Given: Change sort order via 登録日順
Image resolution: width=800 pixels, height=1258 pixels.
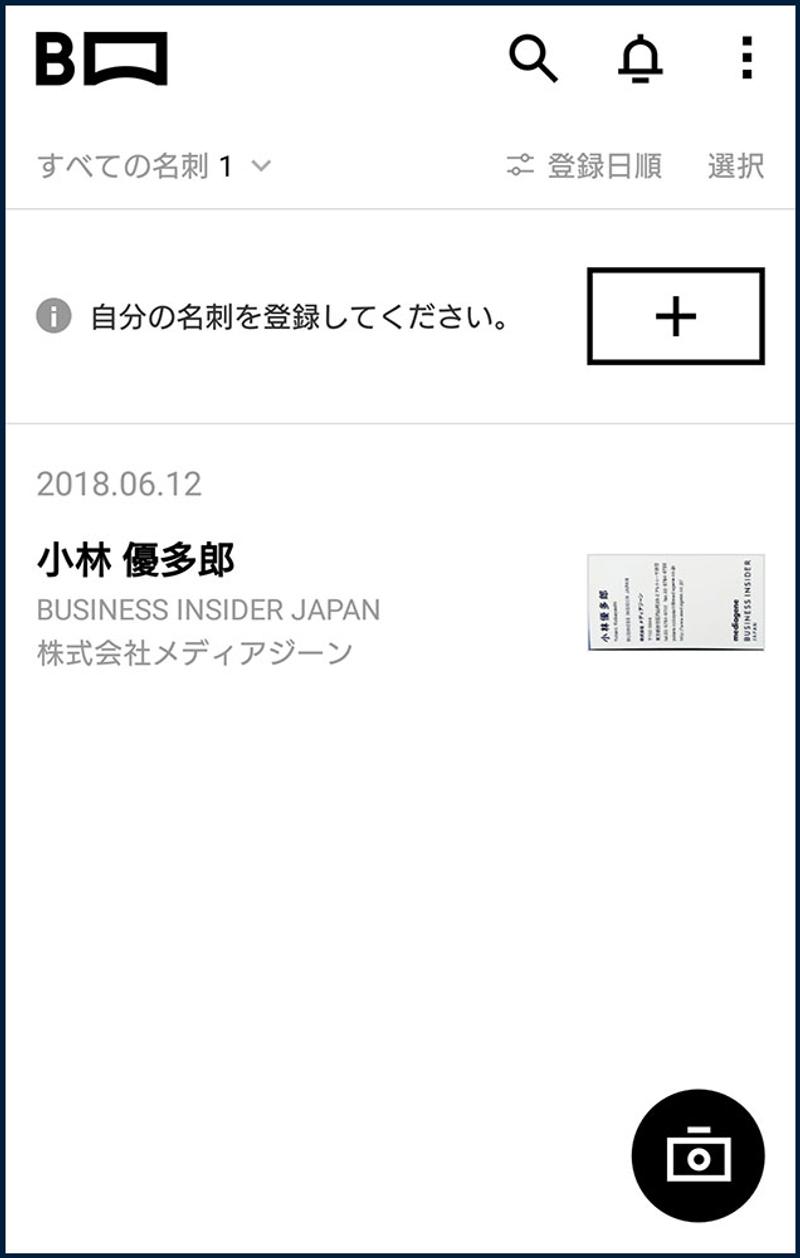Looking at the screenshot, I should click(585, 166).
